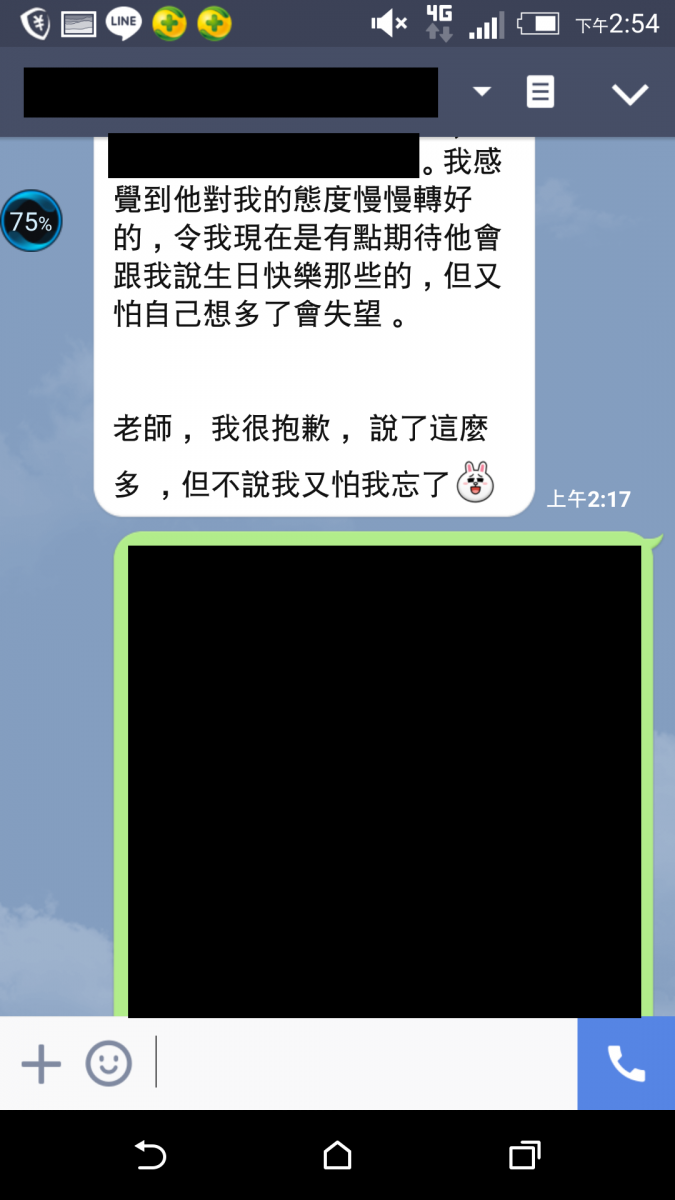
Task: Tap the 75% floating booster bubble
Action: click(31, 222)
